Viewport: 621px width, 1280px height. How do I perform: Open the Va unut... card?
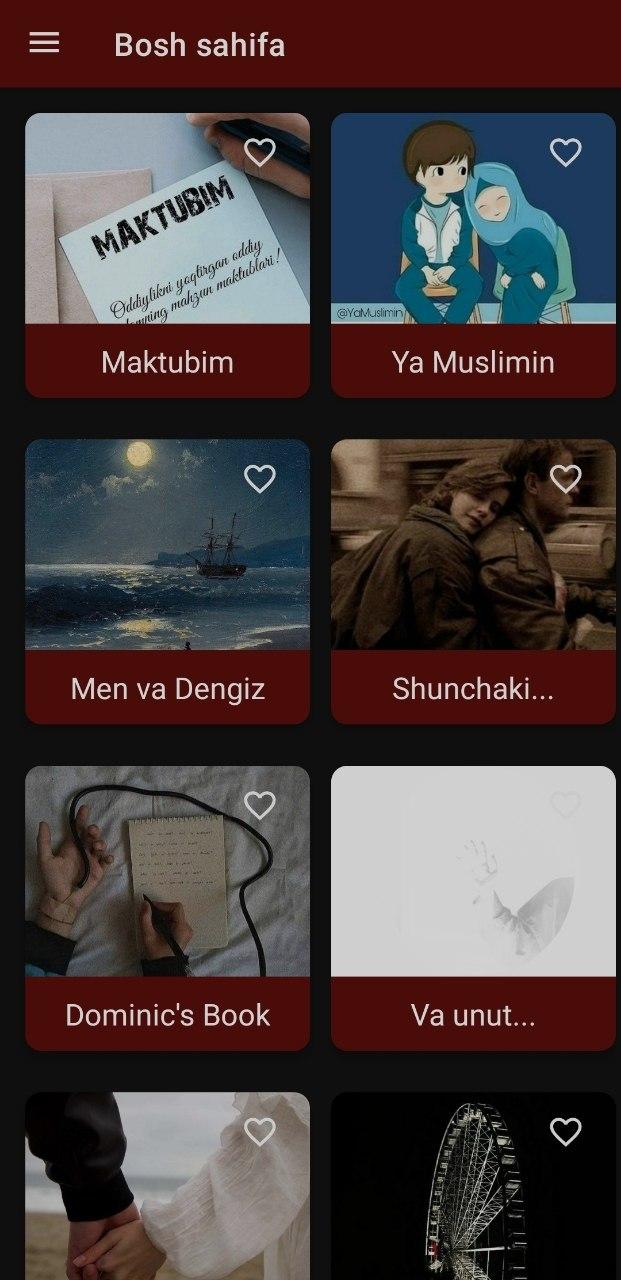473,908
